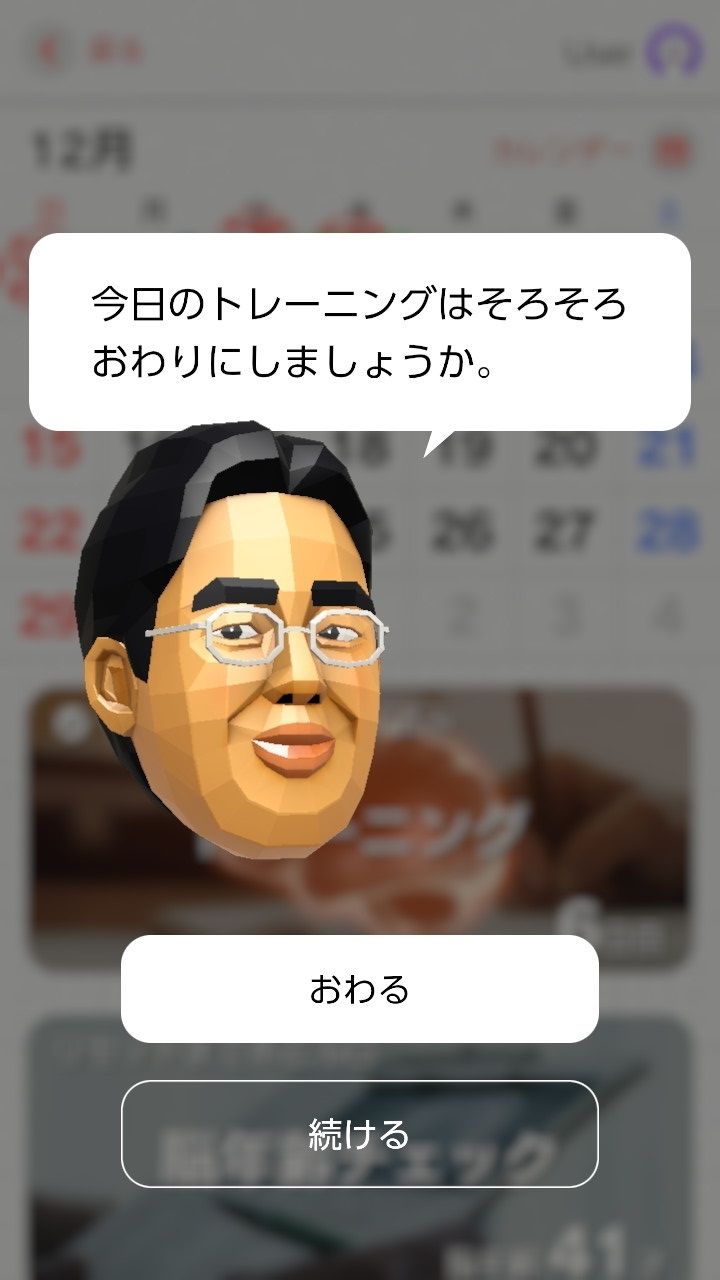This screenshot has height=1280, width=720.
Task: Tap おわる to end today's training
Action: 360,989
